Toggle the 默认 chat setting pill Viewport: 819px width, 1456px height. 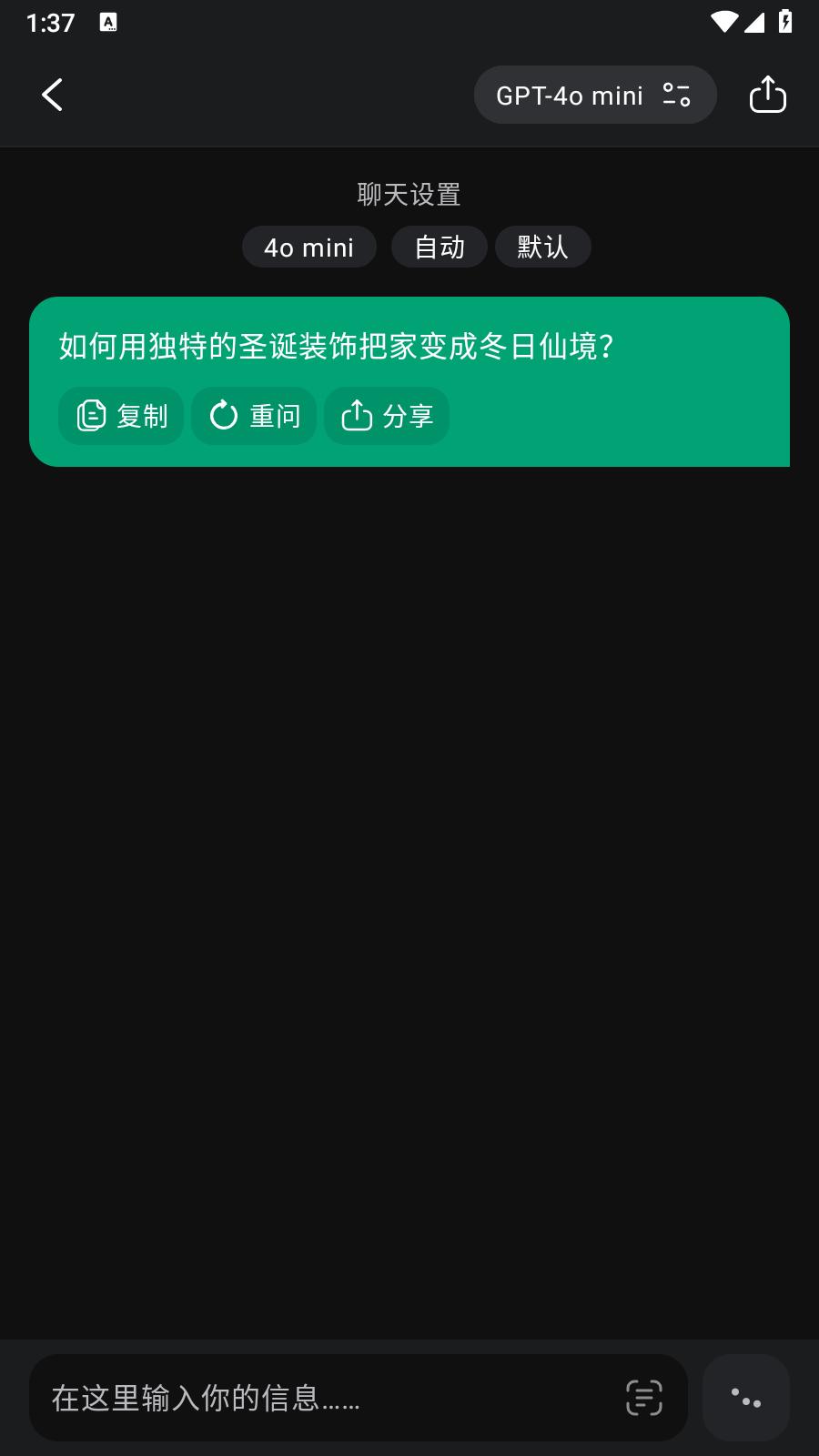tap(542, 246)
